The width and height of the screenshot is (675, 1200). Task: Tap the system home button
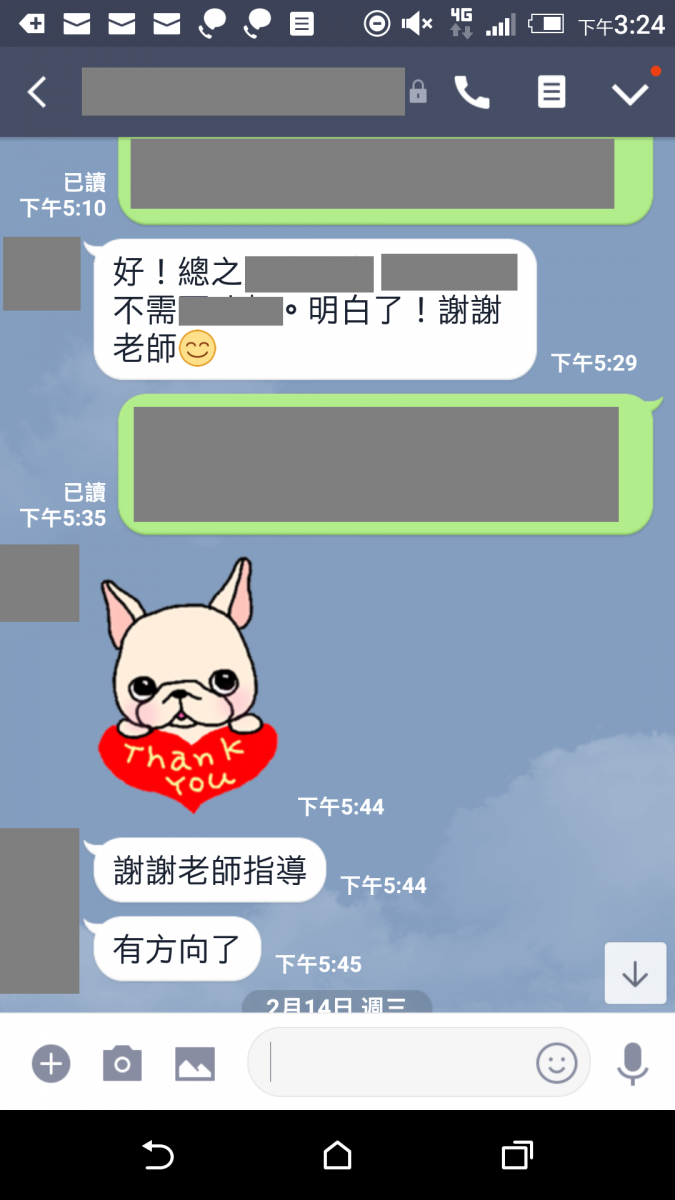(338, 1156)
